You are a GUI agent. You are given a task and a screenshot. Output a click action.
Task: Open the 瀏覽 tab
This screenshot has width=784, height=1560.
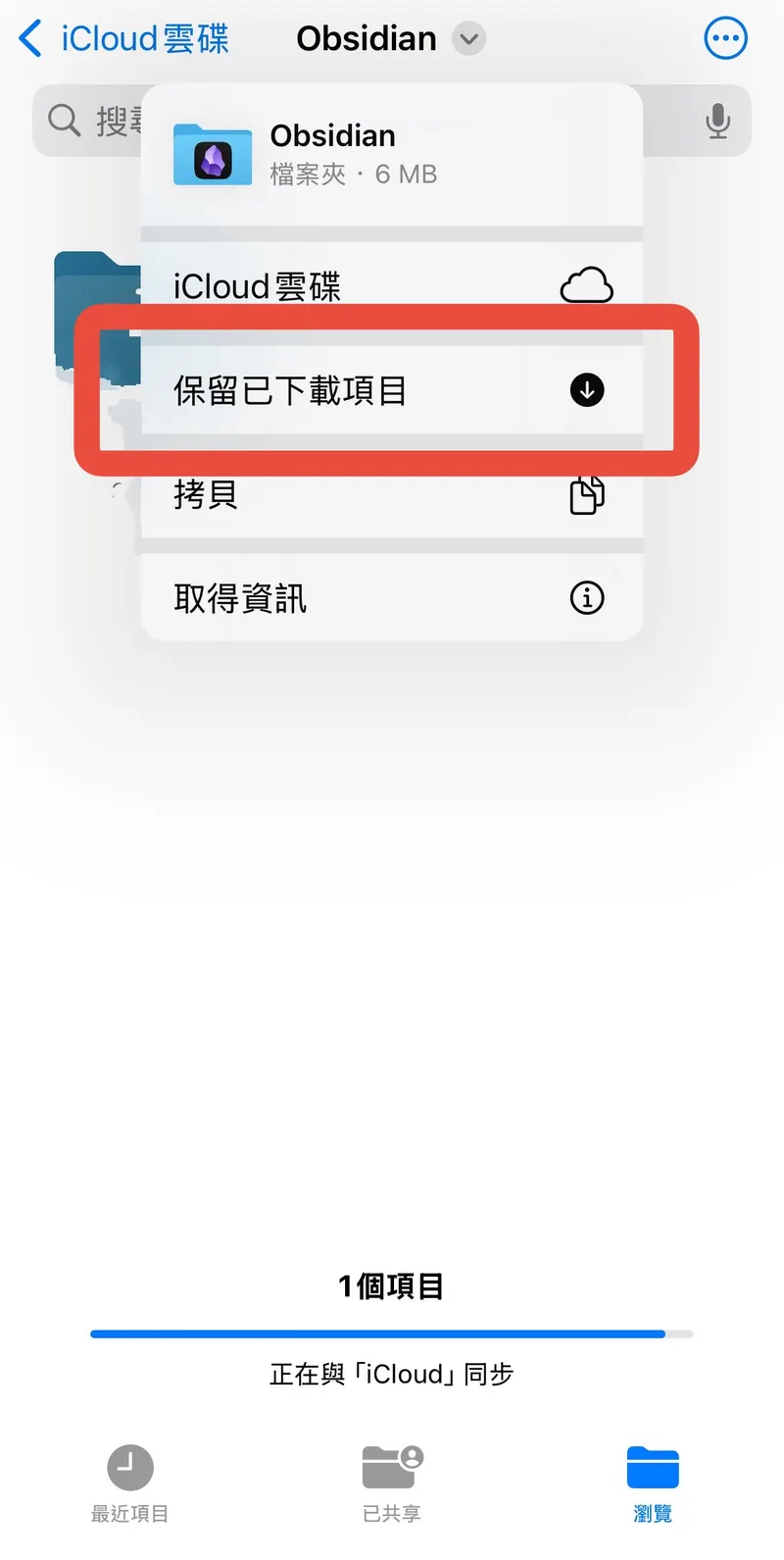653,1483
